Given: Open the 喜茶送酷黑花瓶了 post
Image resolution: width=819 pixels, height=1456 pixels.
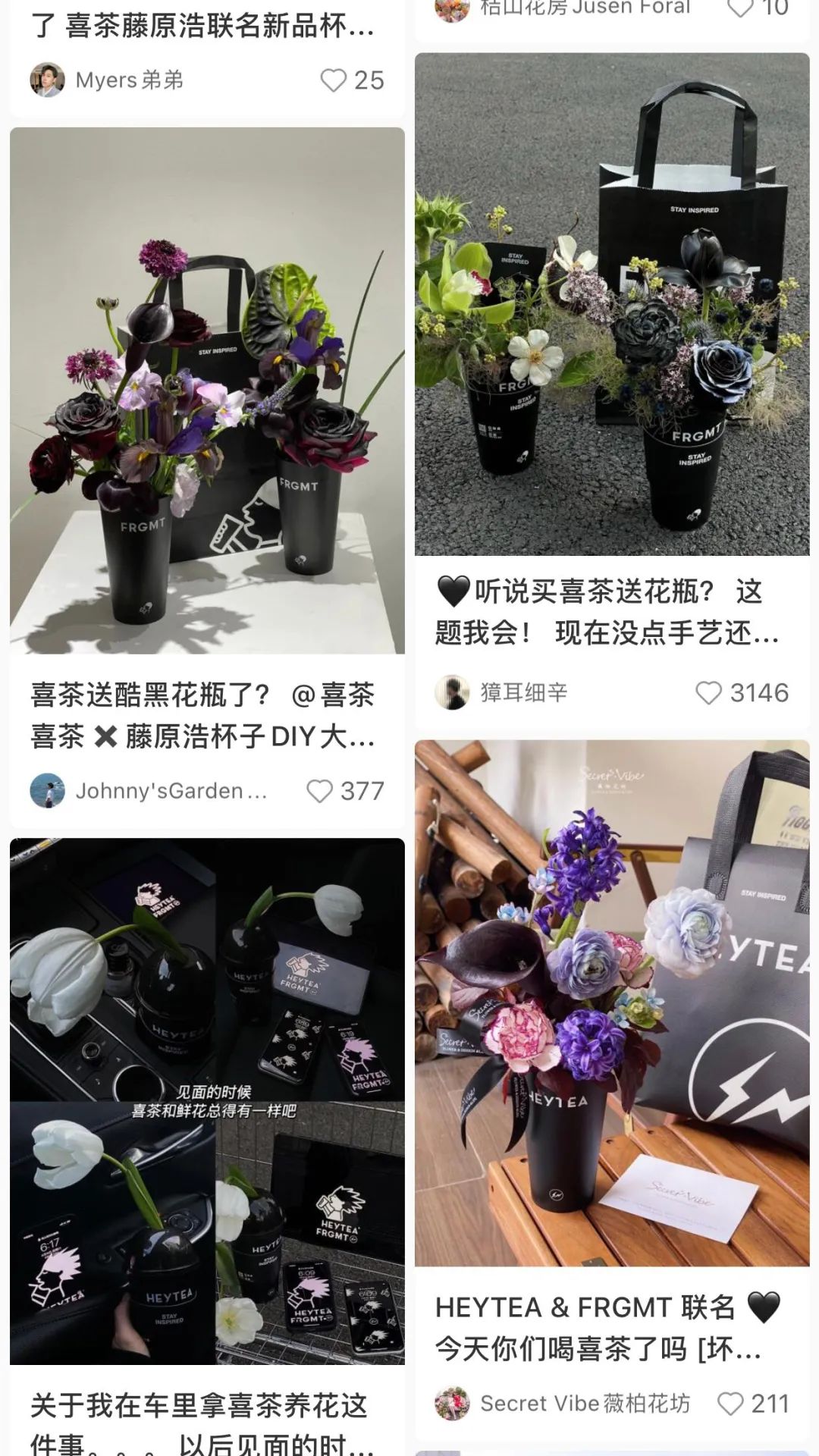Looking at the screenshot, I should pos(207,391).
